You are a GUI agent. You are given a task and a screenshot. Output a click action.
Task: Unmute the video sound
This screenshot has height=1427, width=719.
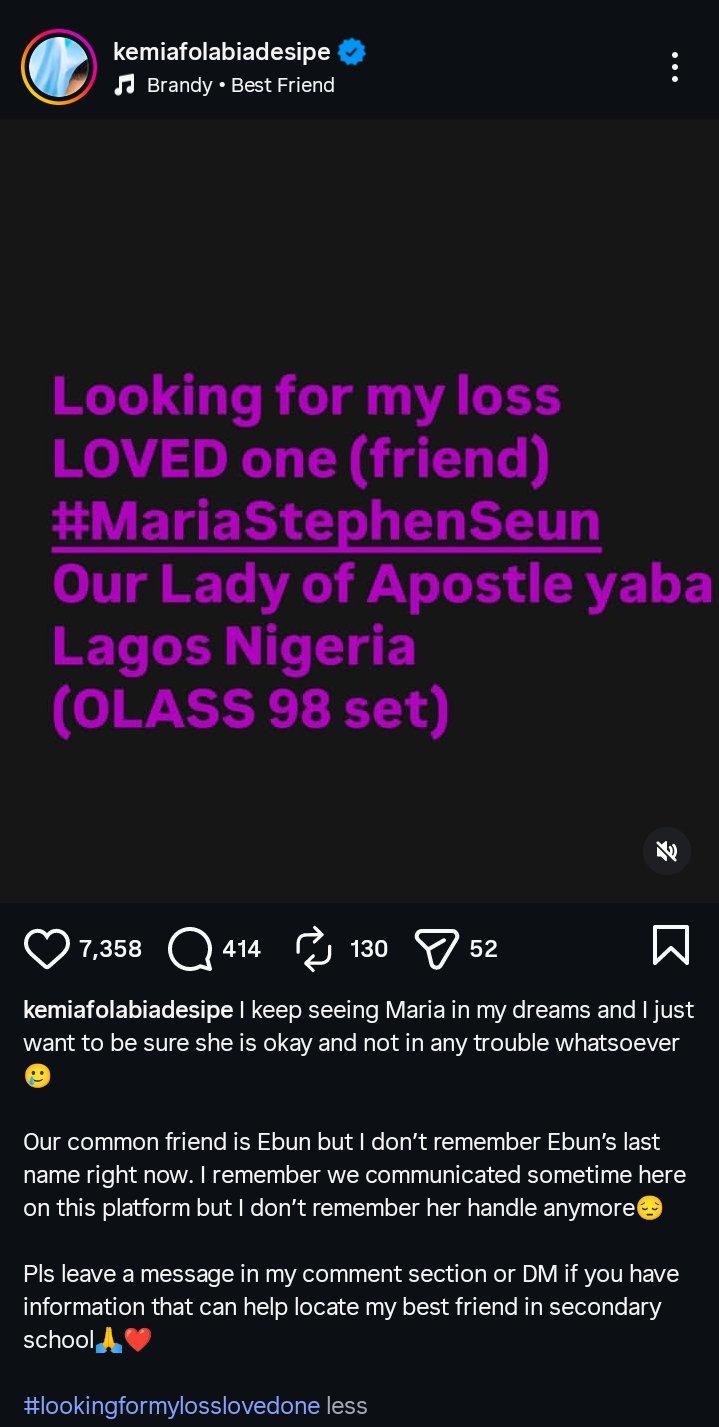tap(666, 851)
